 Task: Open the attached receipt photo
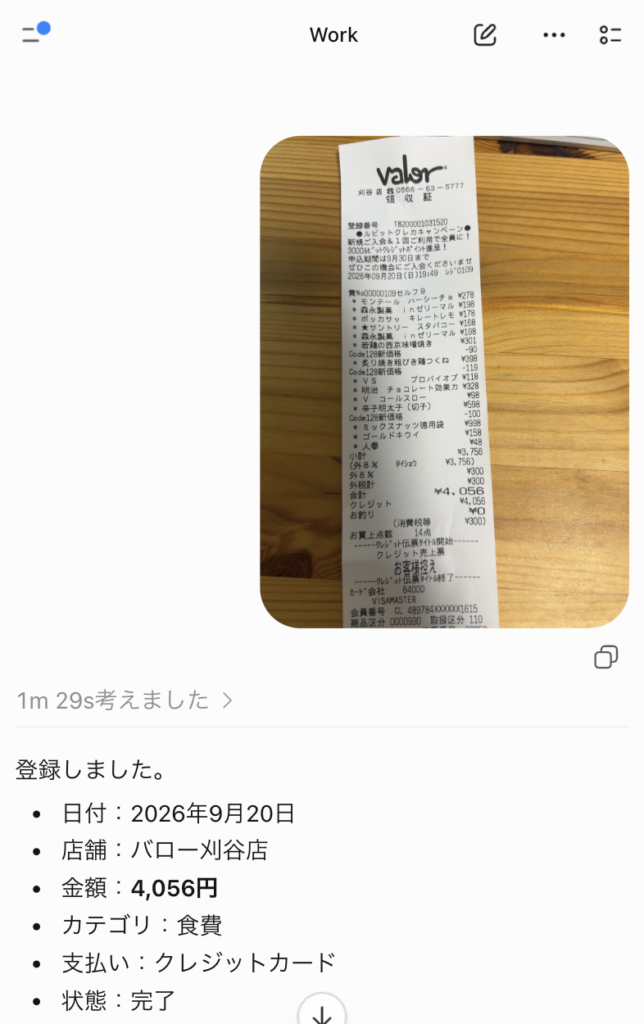tap(444, 382)
